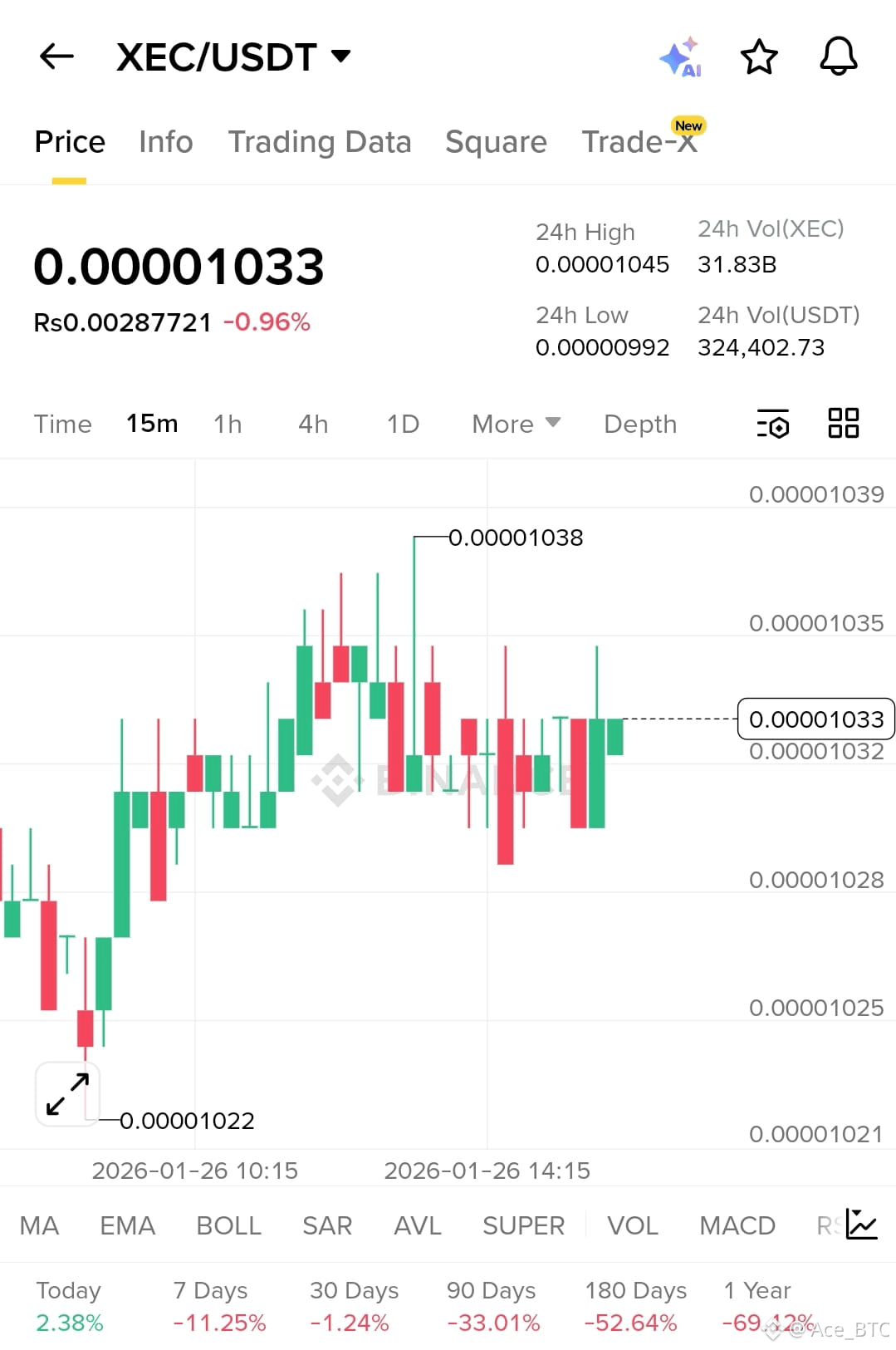Tap the current price label 0.00001033

pos(815,719)
